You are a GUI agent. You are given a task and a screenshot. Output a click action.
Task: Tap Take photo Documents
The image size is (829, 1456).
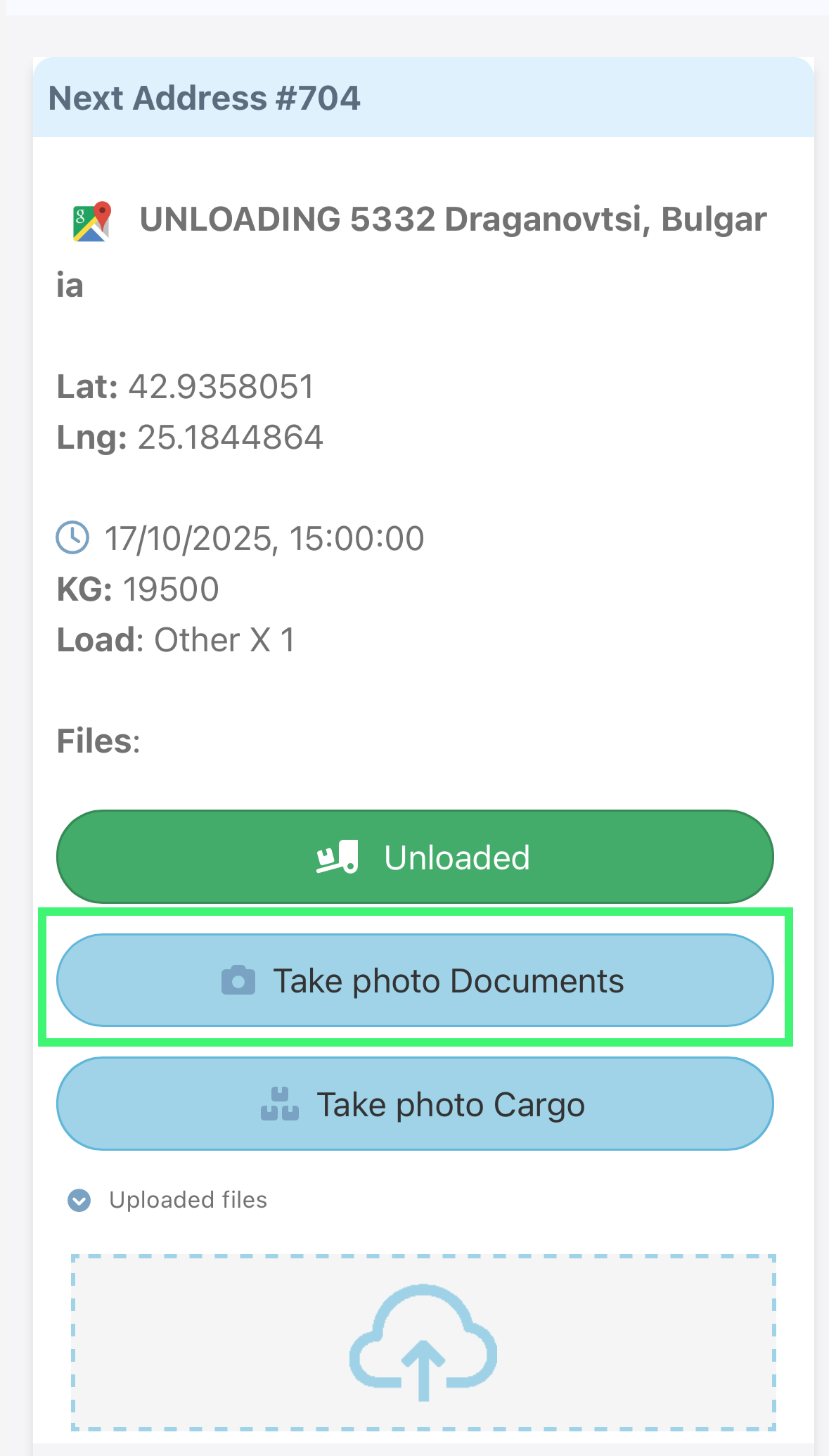click(x=415, y=981)
